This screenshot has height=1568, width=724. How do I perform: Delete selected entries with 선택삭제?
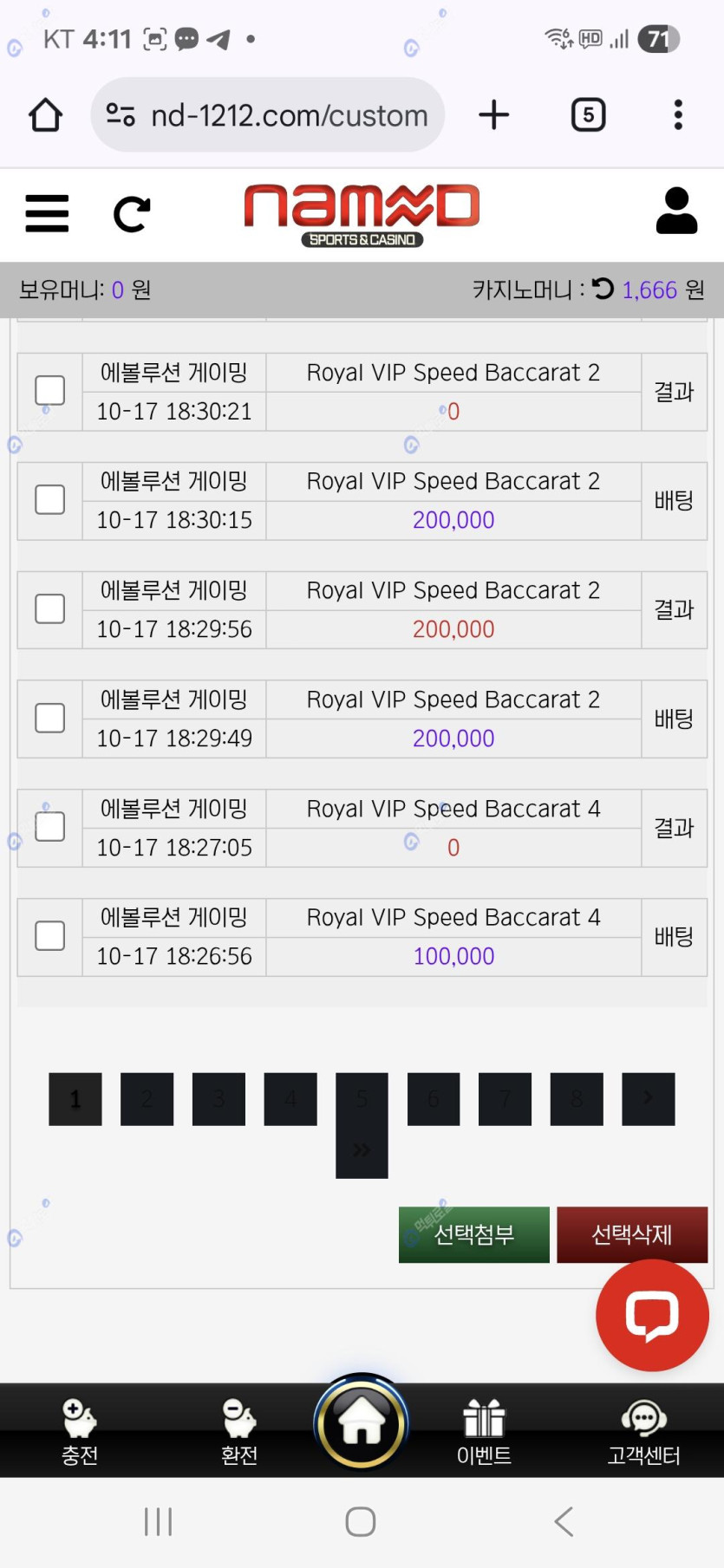tap(632, 1234)
